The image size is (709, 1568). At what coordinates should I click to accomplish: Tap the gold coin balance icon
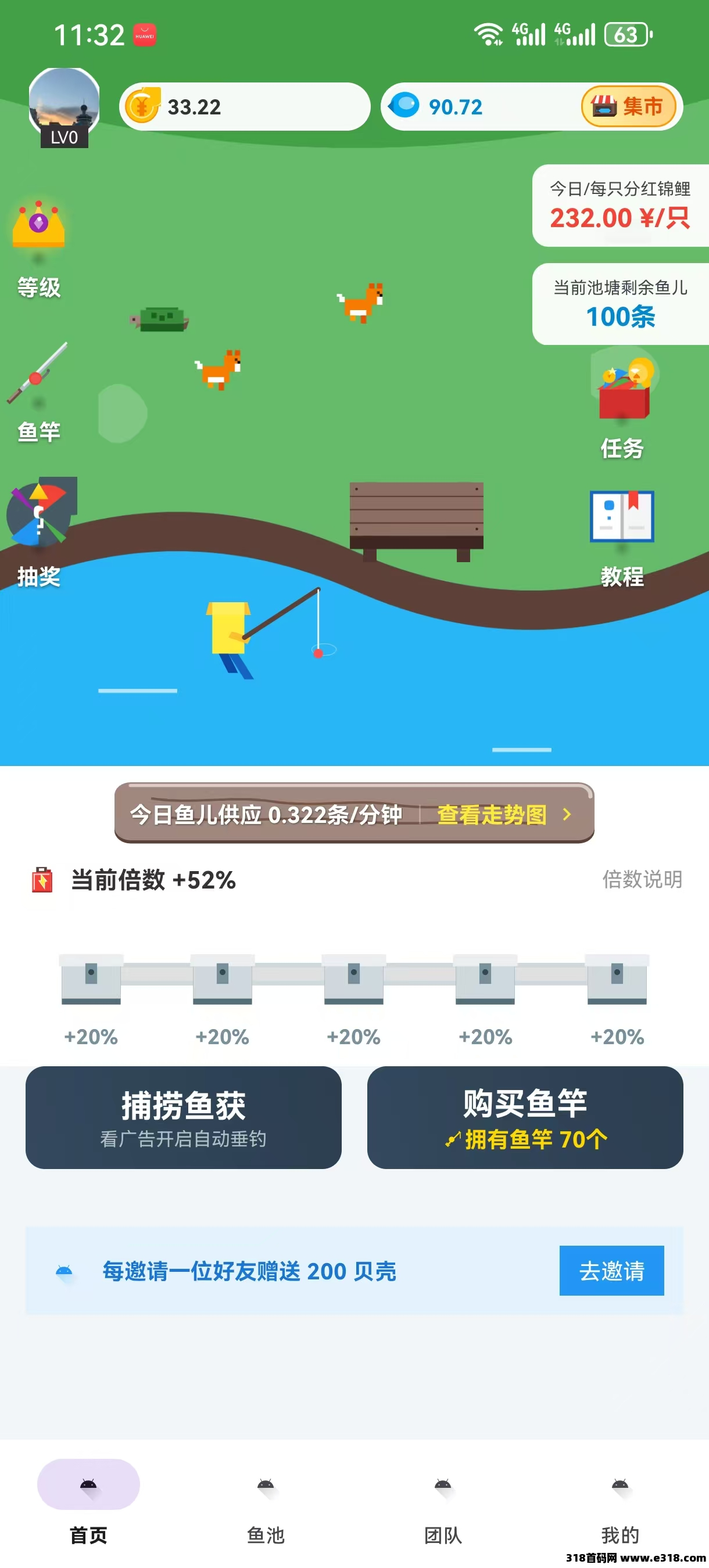tap(144, 106)
